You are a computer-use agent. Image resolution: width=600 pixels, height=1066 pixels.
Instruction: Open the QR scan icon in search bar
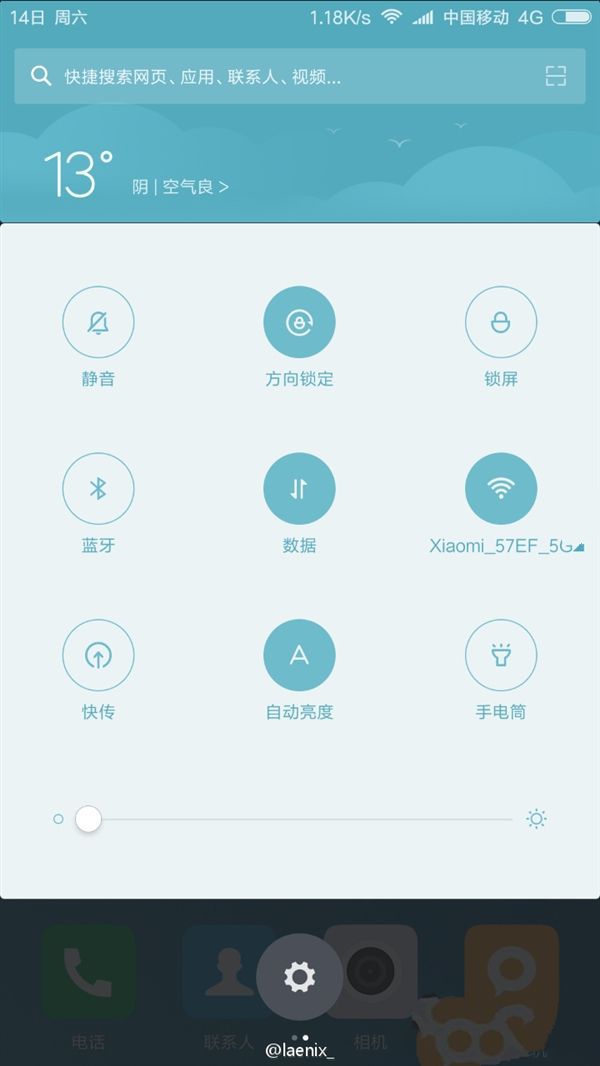556,76
